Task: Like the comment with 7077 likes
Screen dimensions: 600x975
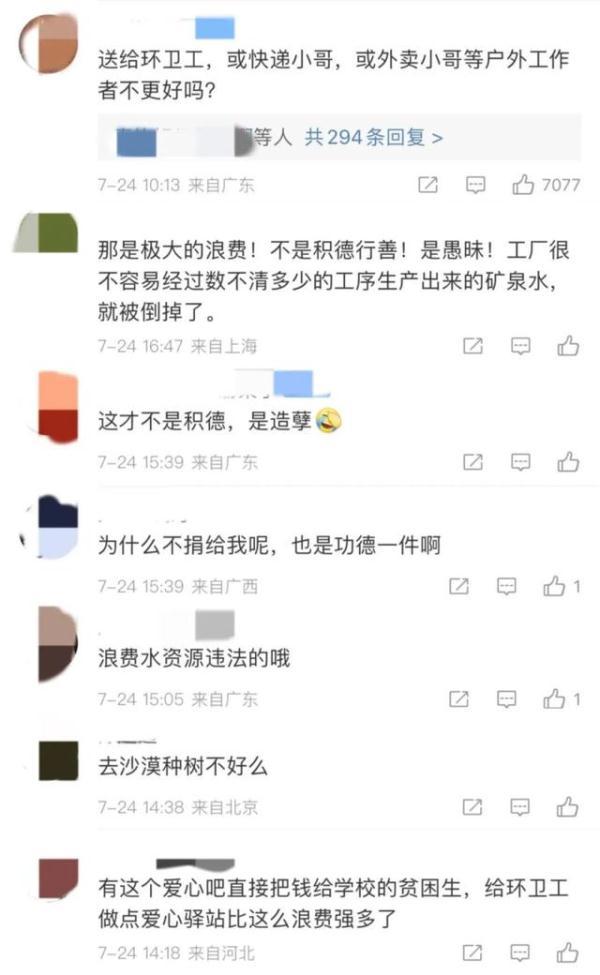Action: click(523, 185)
